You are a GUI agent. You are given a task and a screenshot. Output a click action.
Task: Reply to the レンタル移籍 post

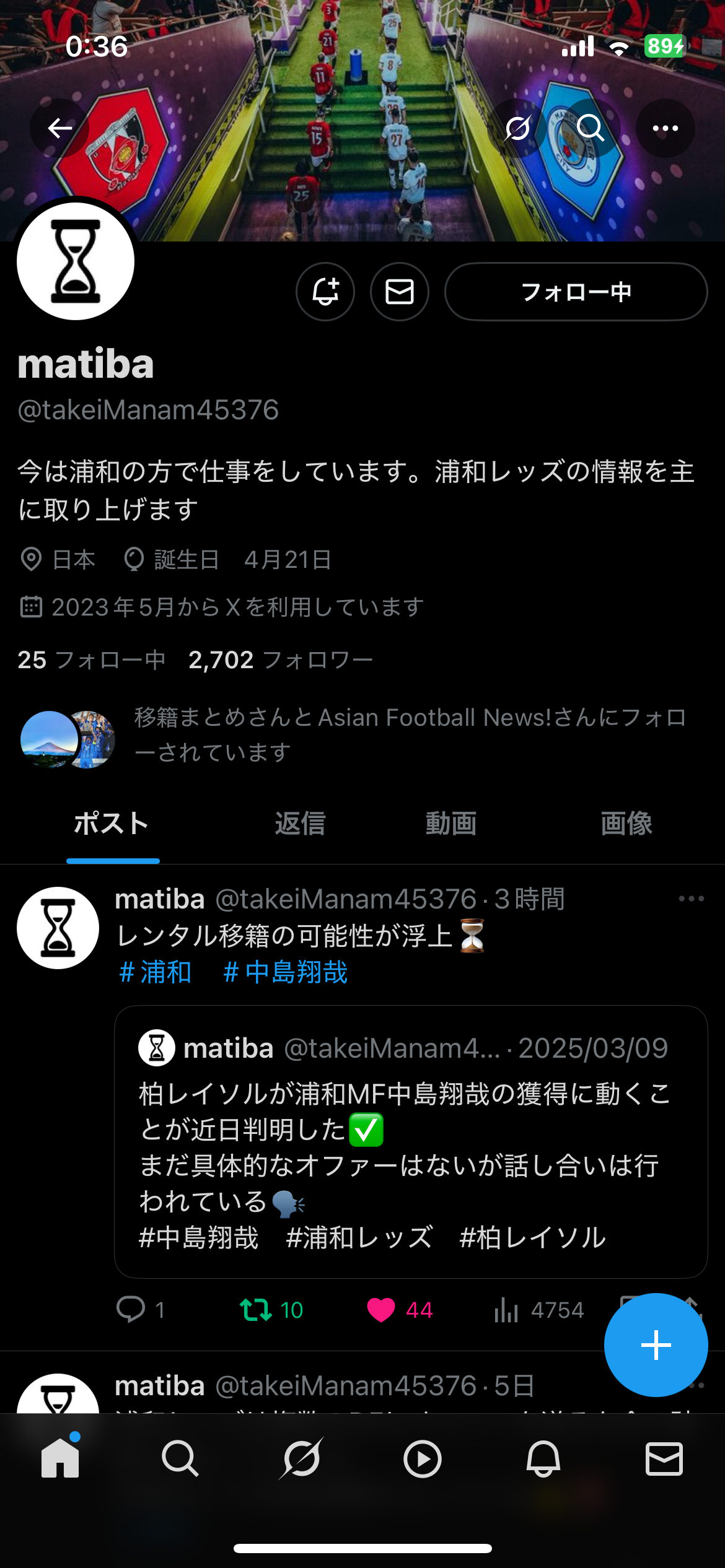point(131,1309)
